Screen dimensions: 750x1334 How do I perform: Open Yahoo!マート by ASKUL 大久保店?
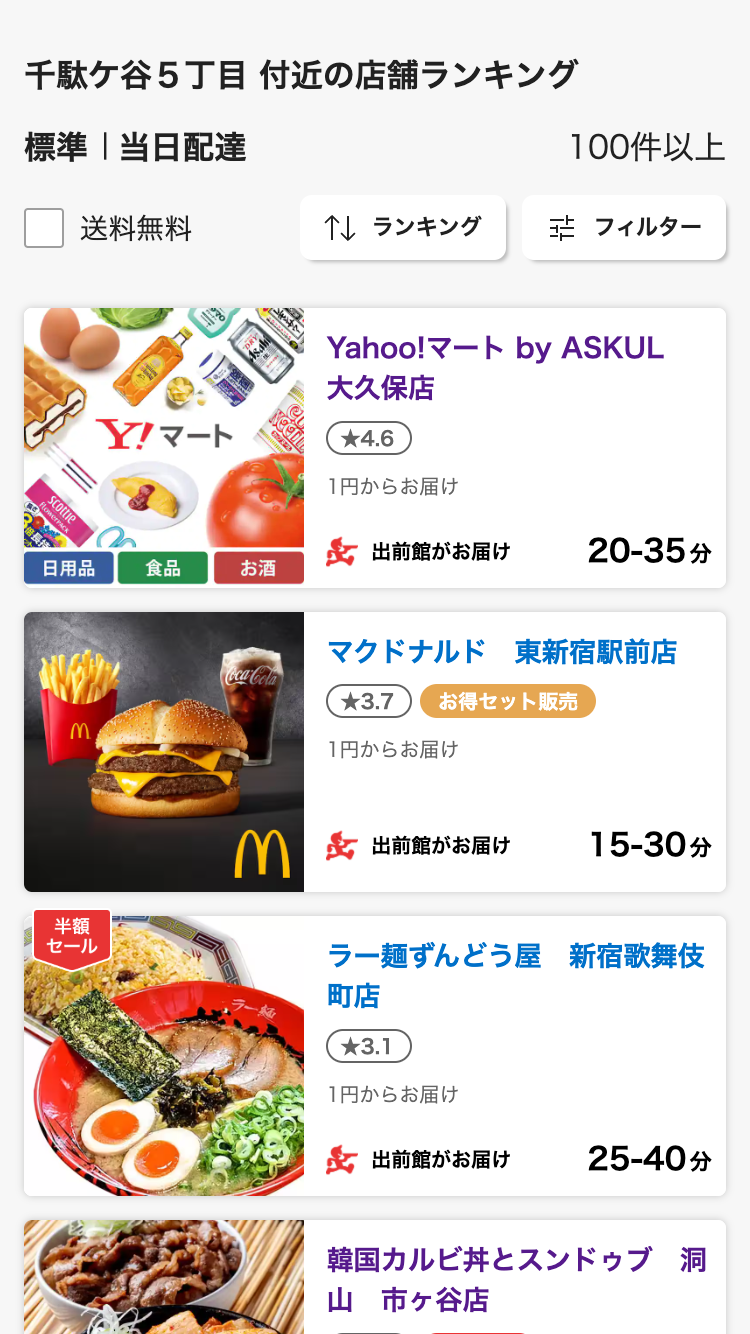(495, 367)
